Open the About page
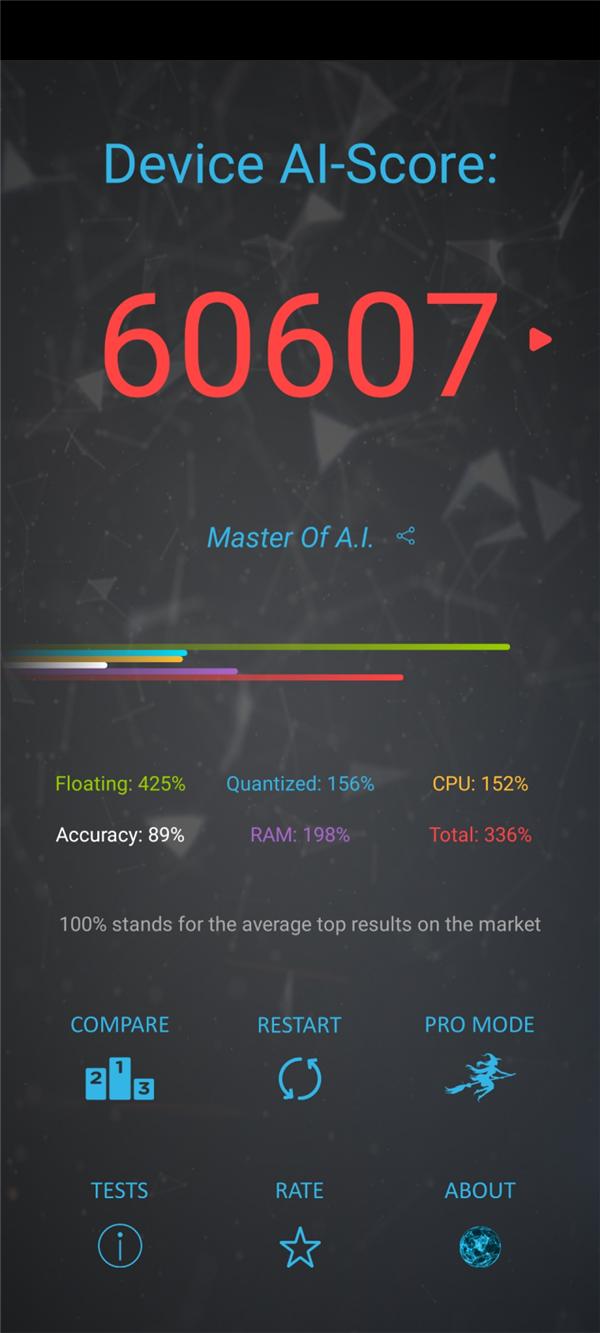This screenshot has height=1333, width=600. pos(480,1246)
